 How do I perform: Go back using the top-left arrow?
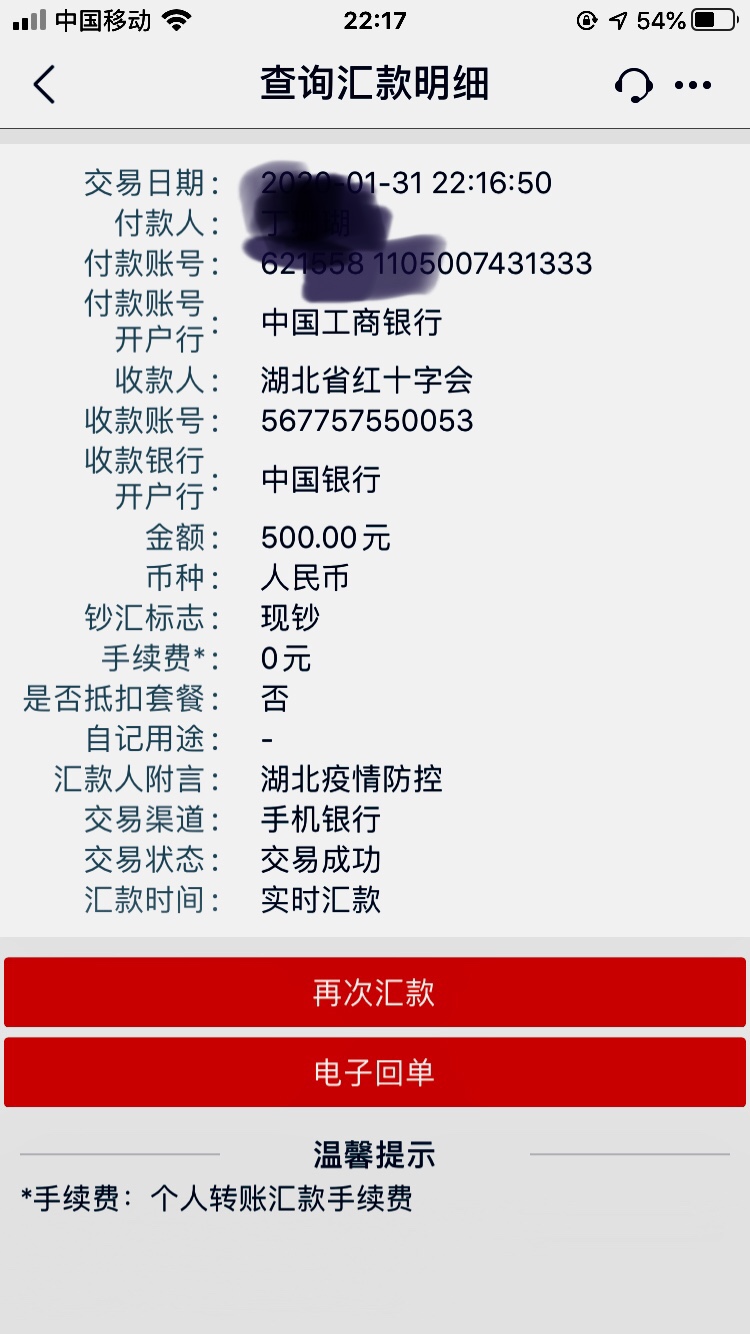(44, 85)
